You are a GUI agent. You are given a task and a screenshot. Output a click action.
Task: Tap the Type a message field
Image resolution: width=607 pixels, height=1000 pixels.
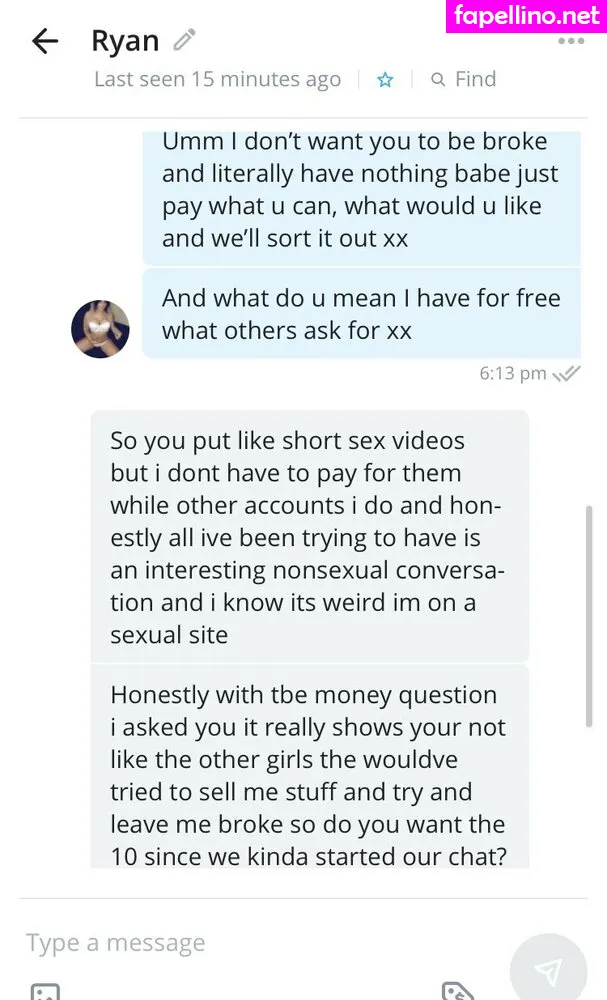coord(250,942)
